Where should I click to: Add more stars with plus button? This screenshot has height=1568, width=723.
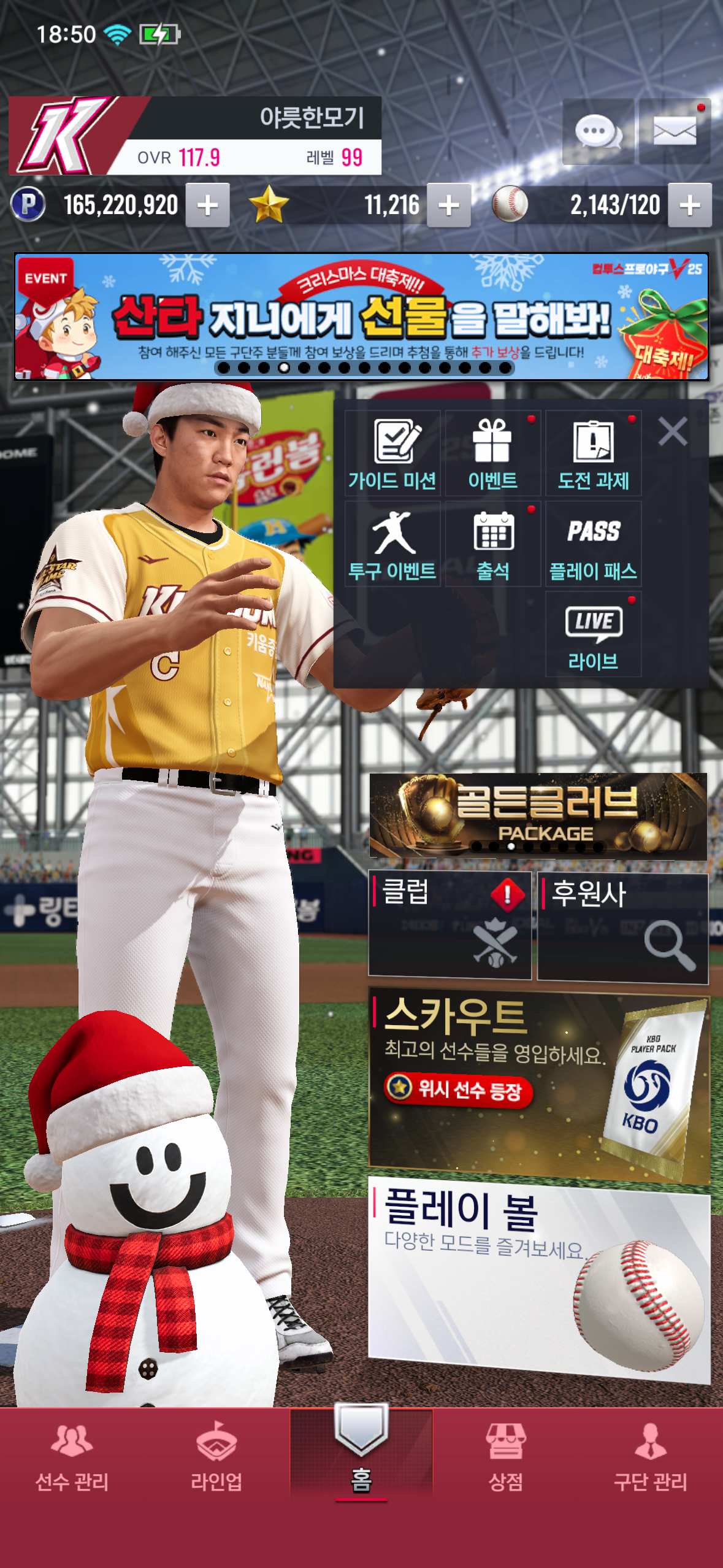[449, 206]
